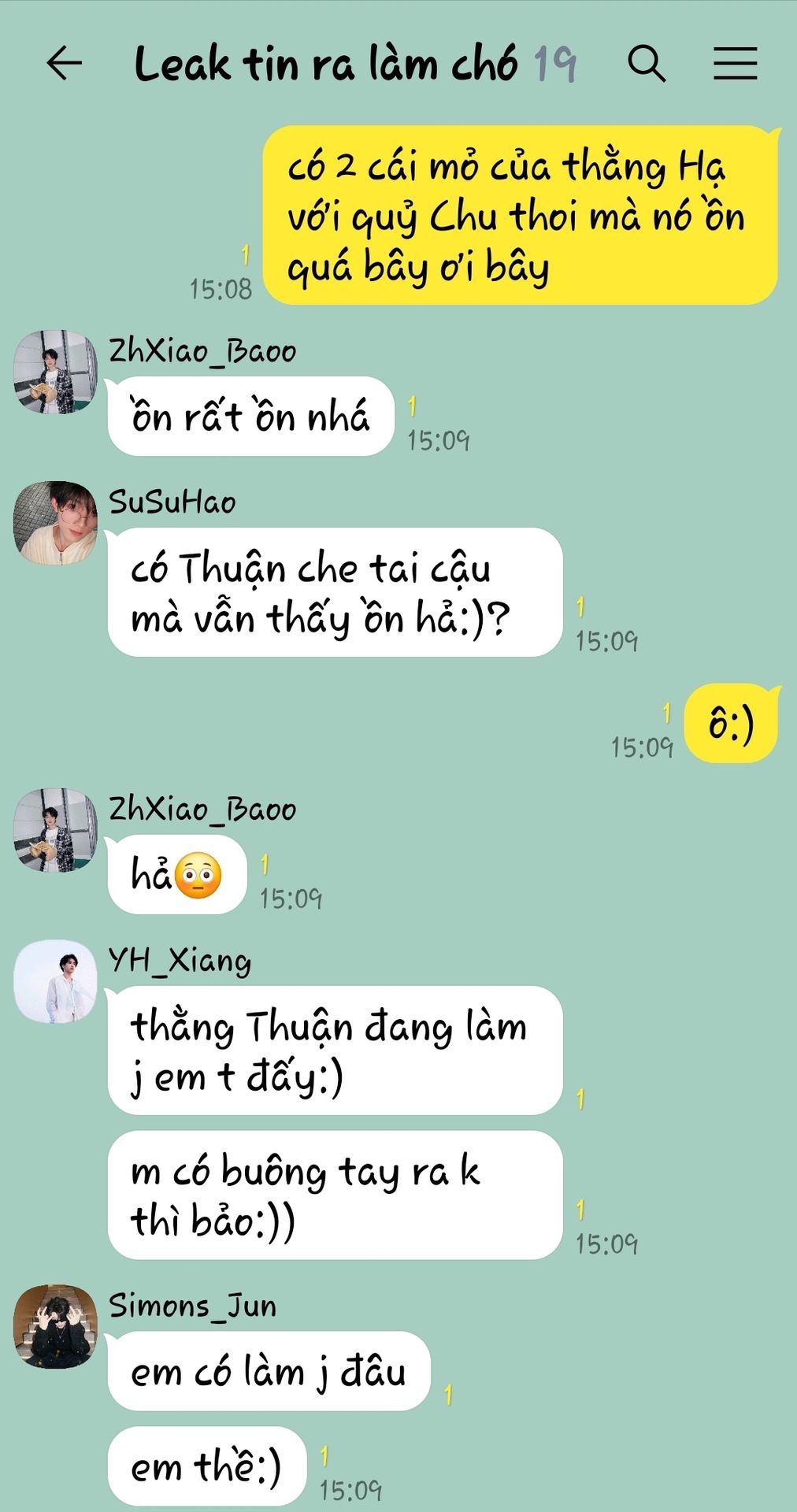Search messages in this chat
This screenshot has width=797, height=1512.
(x=647, y=64)
